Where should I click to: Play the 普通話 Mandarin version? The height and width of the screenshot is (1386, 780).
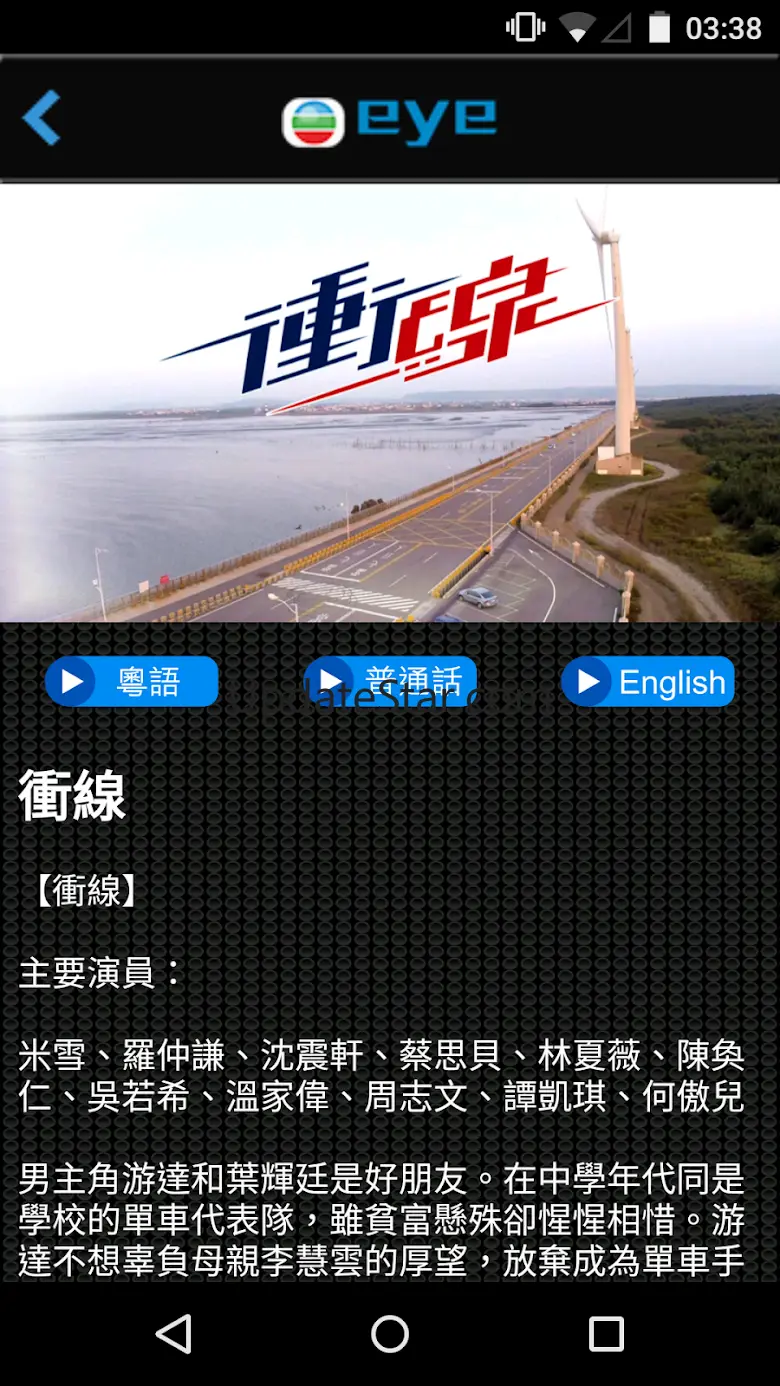[390, 682]
